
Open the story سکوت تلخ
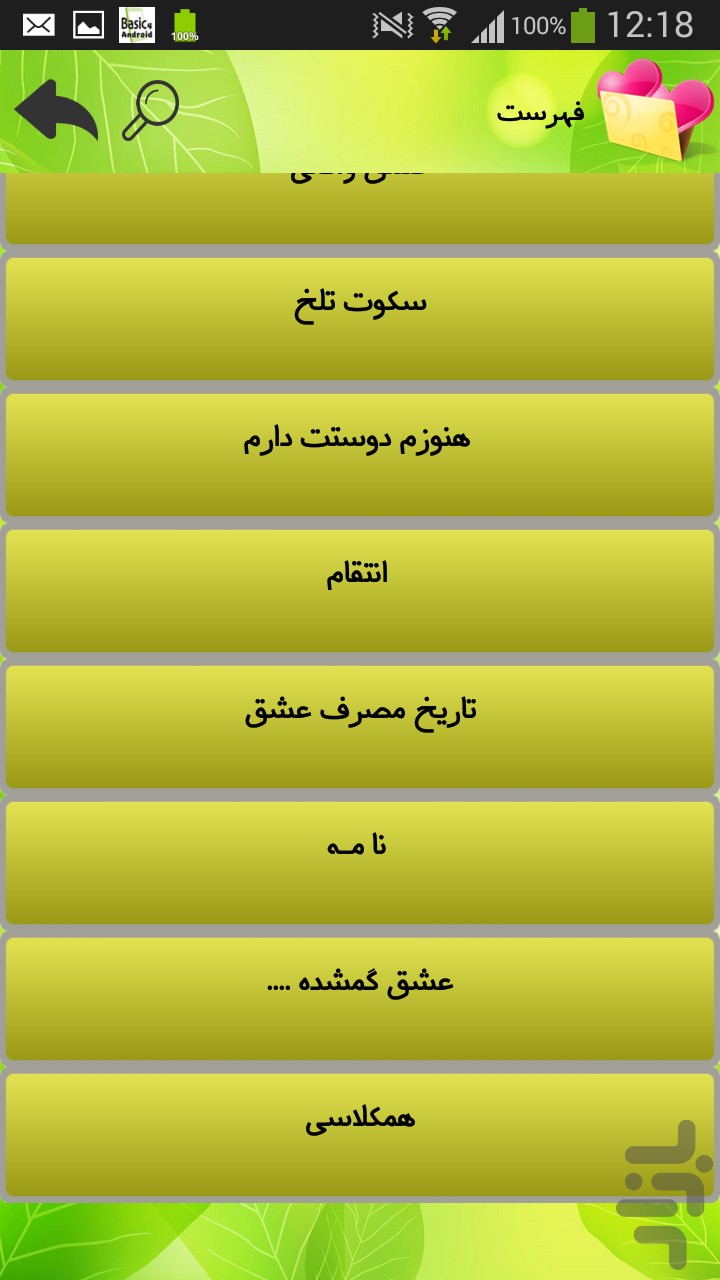(360, 318)
